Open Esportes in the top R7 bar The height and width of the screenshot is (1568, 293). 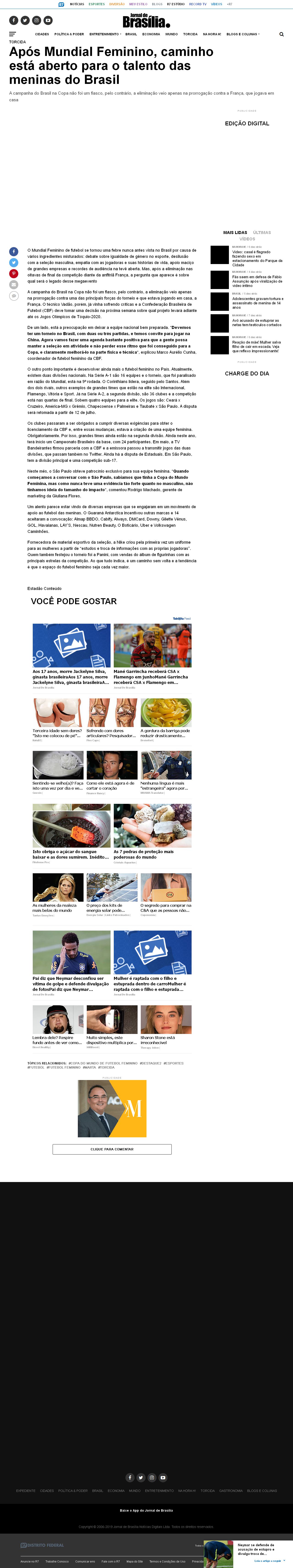tap(97, 4)
